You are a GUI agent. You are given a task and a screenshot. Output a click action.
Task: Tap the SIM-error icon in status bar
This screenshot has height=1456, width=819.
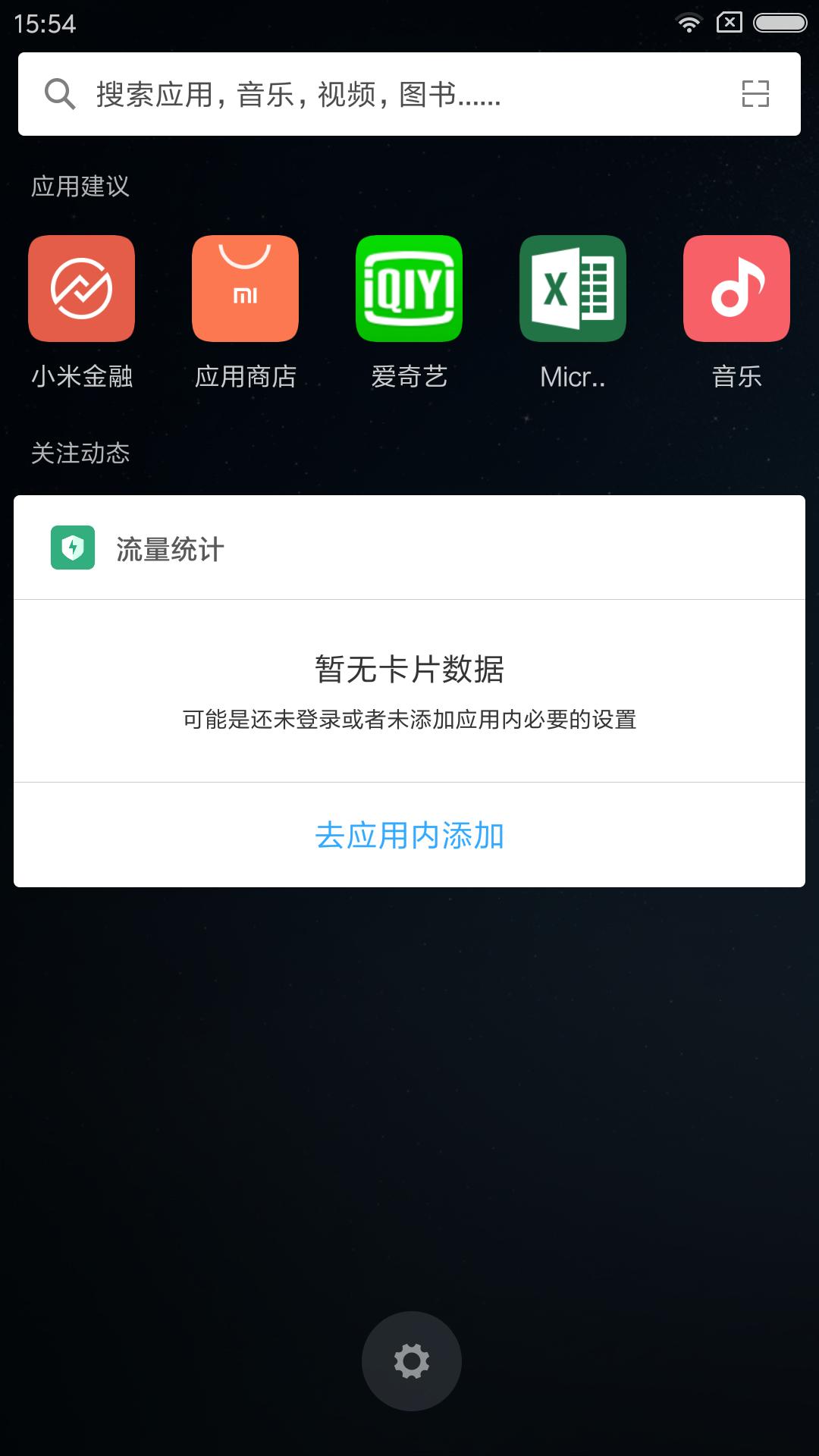tap(730, 23)
